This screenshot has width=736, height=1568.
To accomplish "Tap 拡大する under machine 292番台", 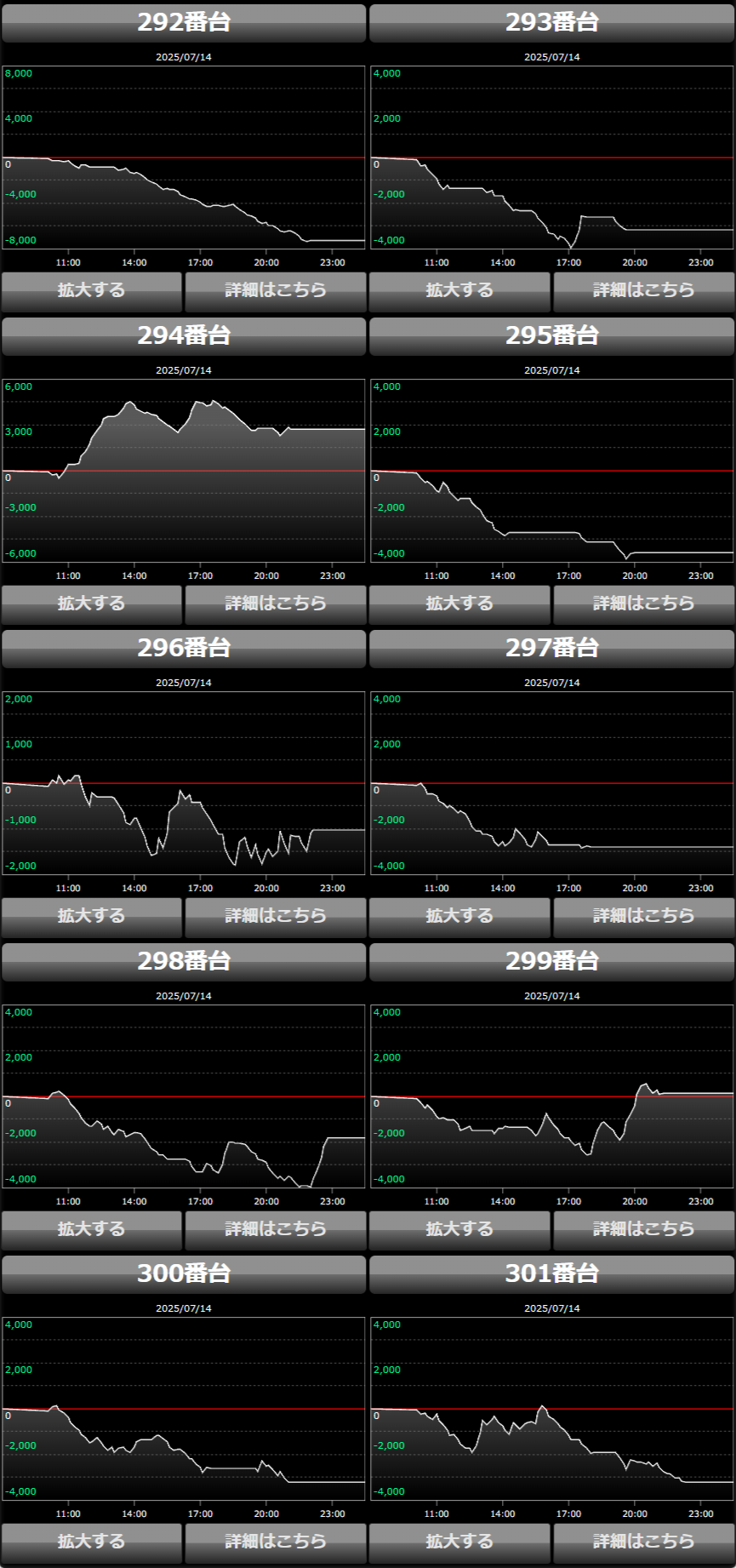I will coord(92,291).
